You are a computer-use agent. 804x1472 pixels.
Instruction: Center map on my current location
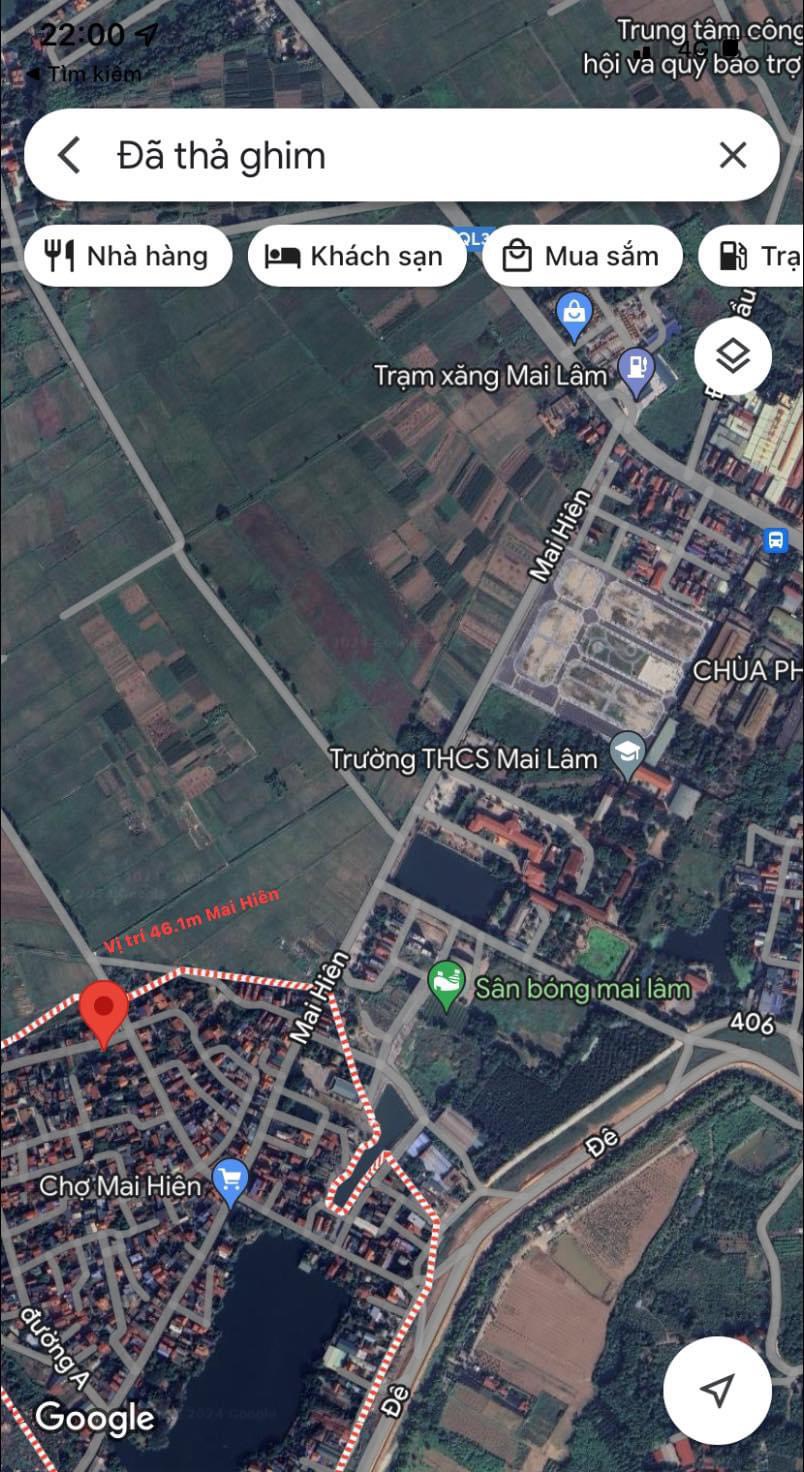point(717,1389)
